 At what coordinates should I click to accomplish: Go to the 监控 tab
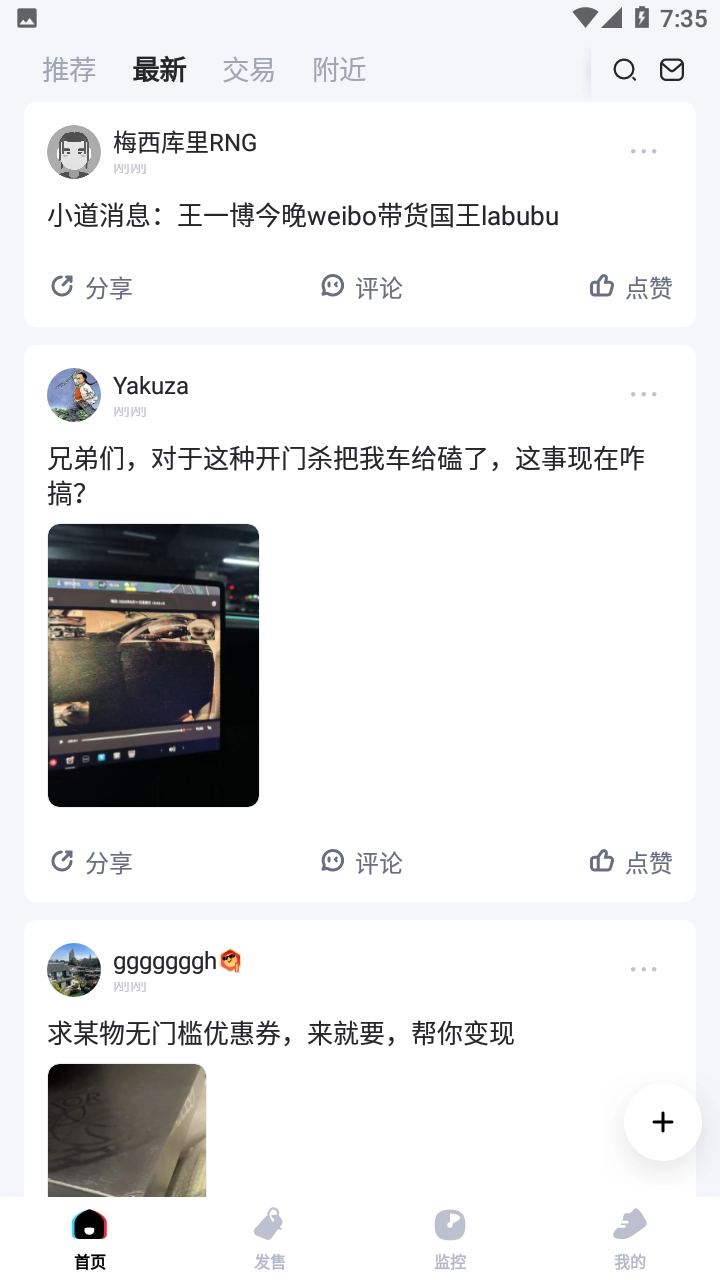tap(450, 1238)
